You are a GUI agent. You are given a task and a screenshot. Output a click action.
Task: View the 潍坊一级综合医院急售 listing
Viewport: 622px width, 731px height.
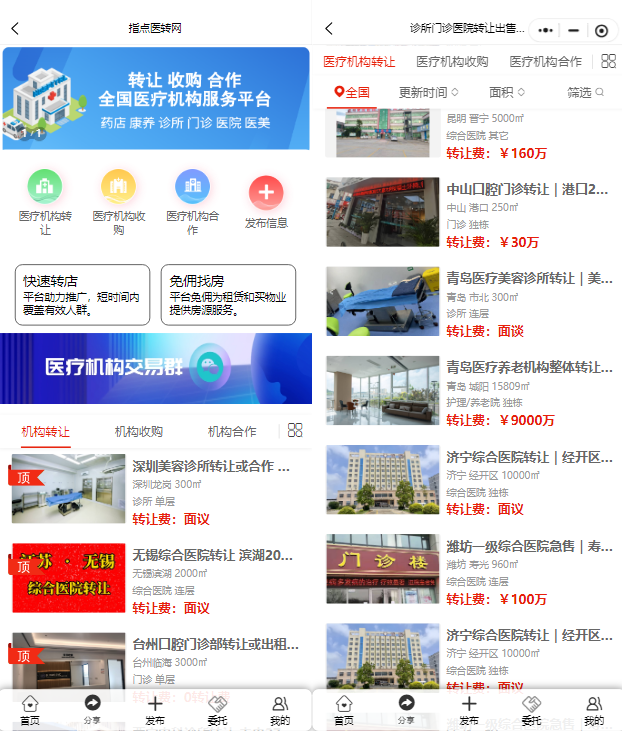pyautogui.click(x=529, y=547)
